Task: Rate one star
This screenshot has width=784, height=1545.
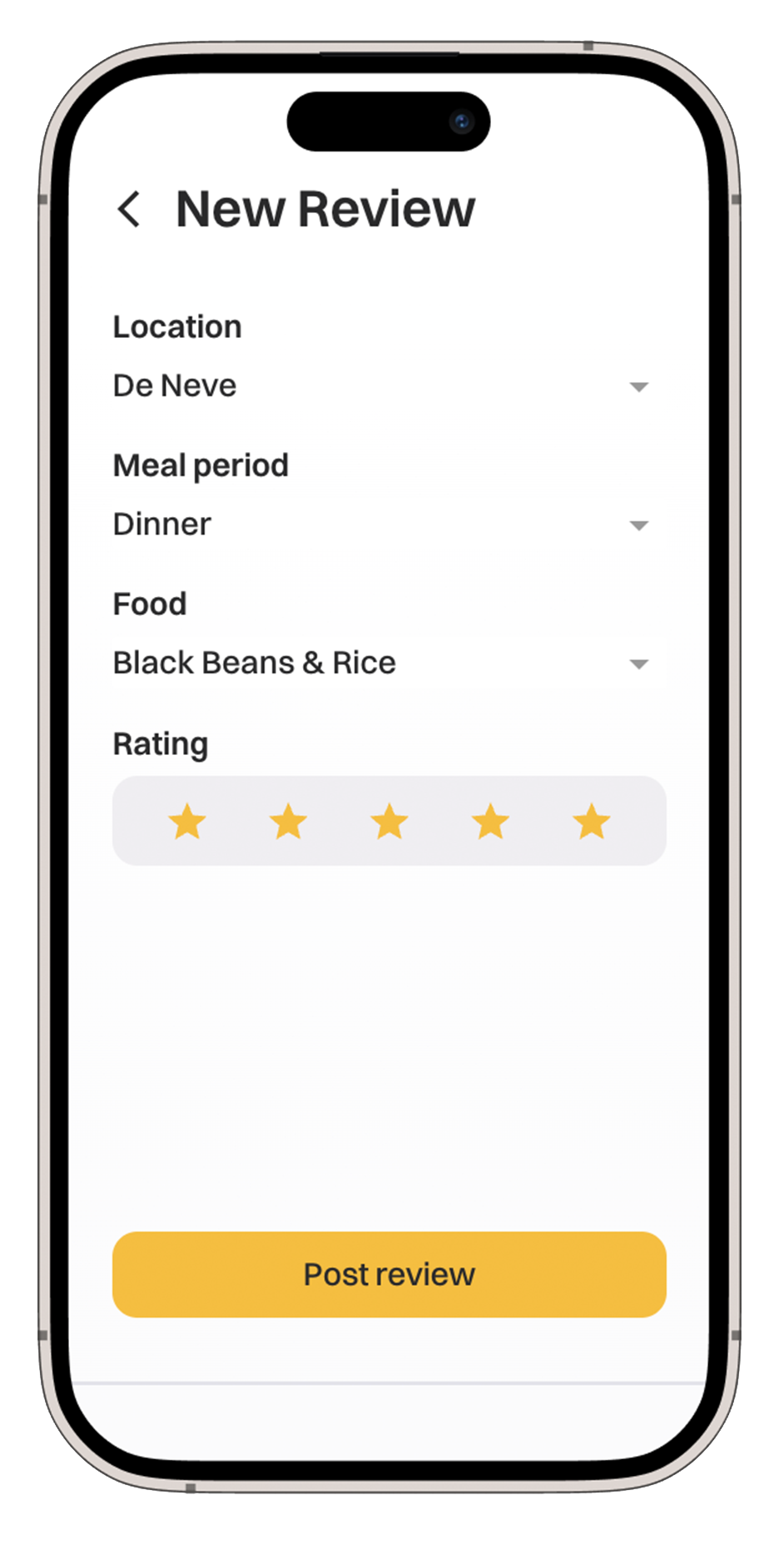Action: tap(187, 822)
